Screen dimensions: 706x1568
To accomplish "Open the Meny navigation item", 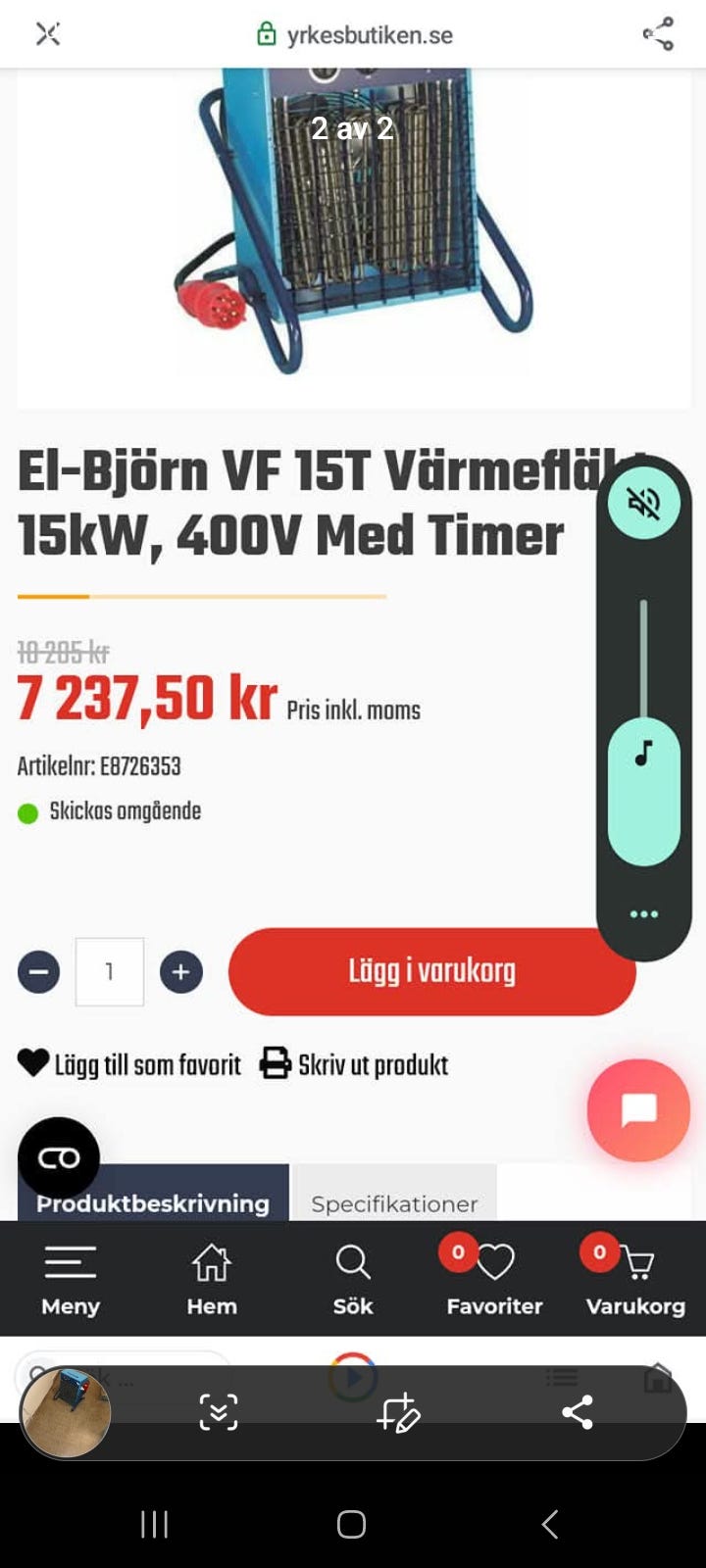I will (71, 1279).
